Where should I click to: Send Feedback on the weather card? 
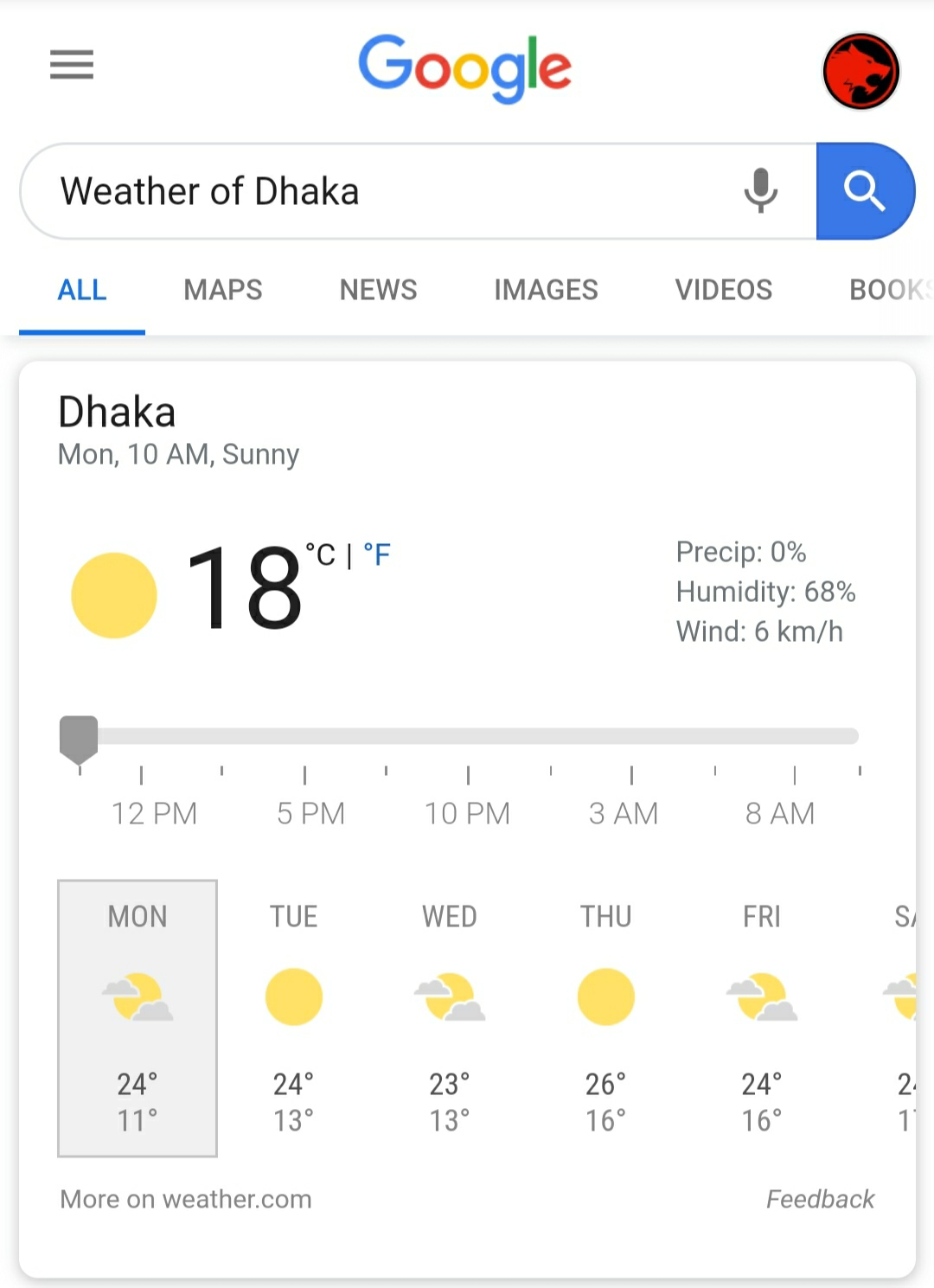820,1199
